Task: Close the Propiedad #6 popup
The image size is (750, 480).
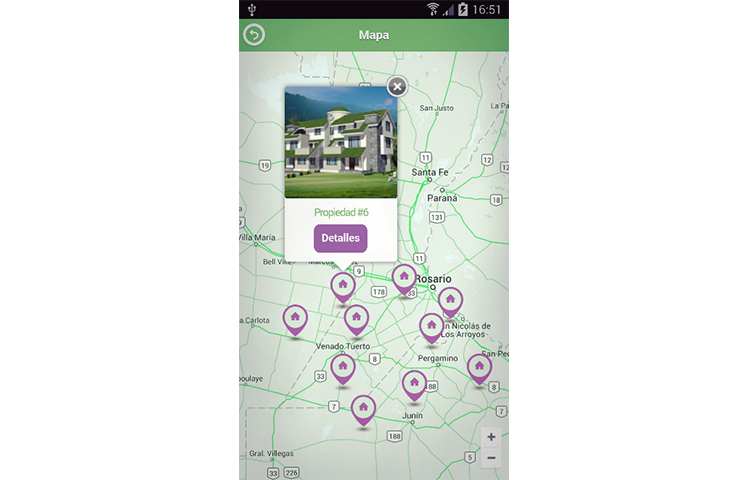Action: [x=397, y=87]
